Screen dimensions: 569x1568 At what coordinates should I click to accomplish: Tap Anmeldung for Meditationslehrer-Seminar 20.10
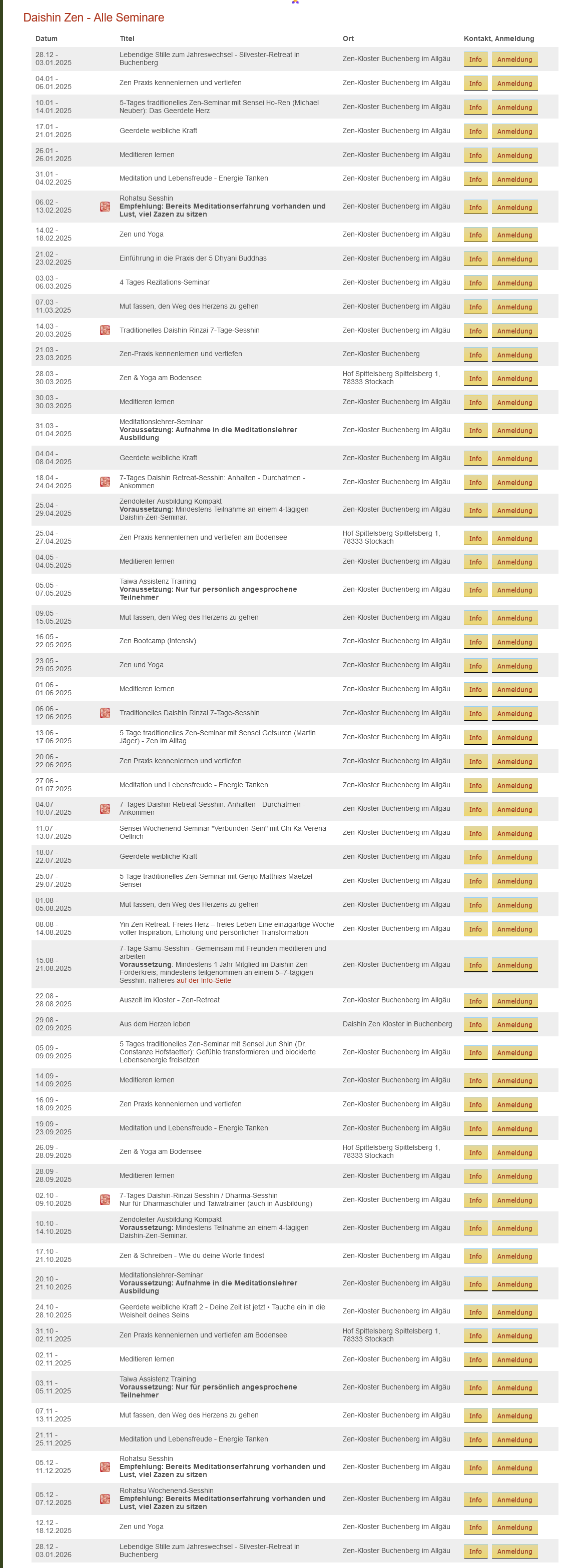tap(514, 1284)
